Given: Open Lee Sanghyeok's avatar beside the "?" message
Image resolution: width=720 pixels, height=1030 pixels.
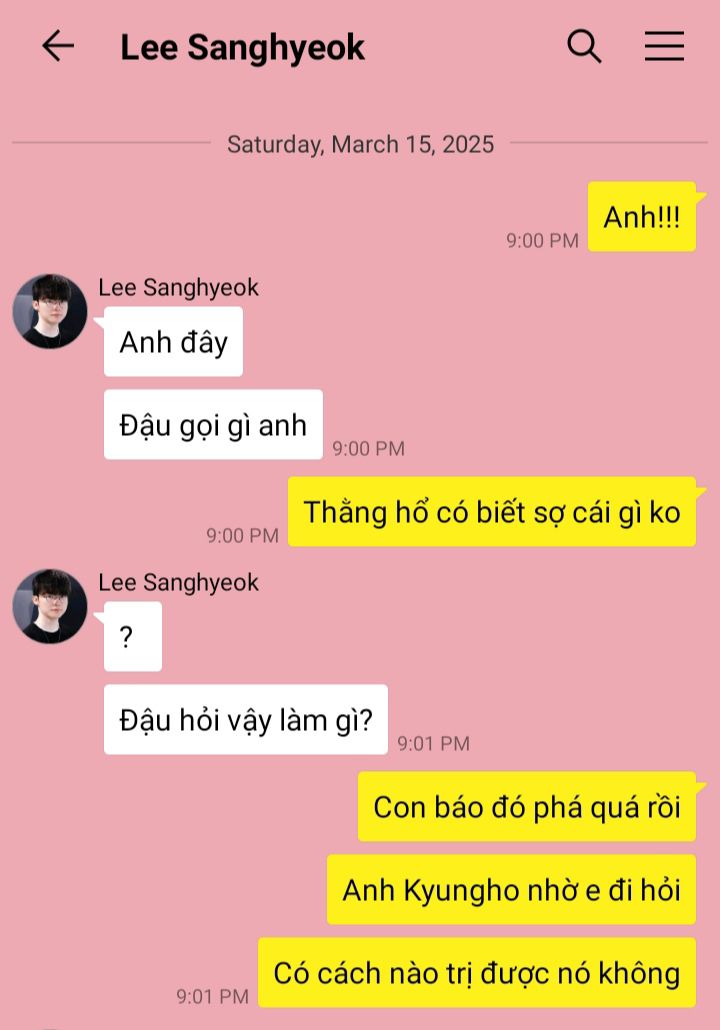Looking at the screenshot, I should (50, 606).
